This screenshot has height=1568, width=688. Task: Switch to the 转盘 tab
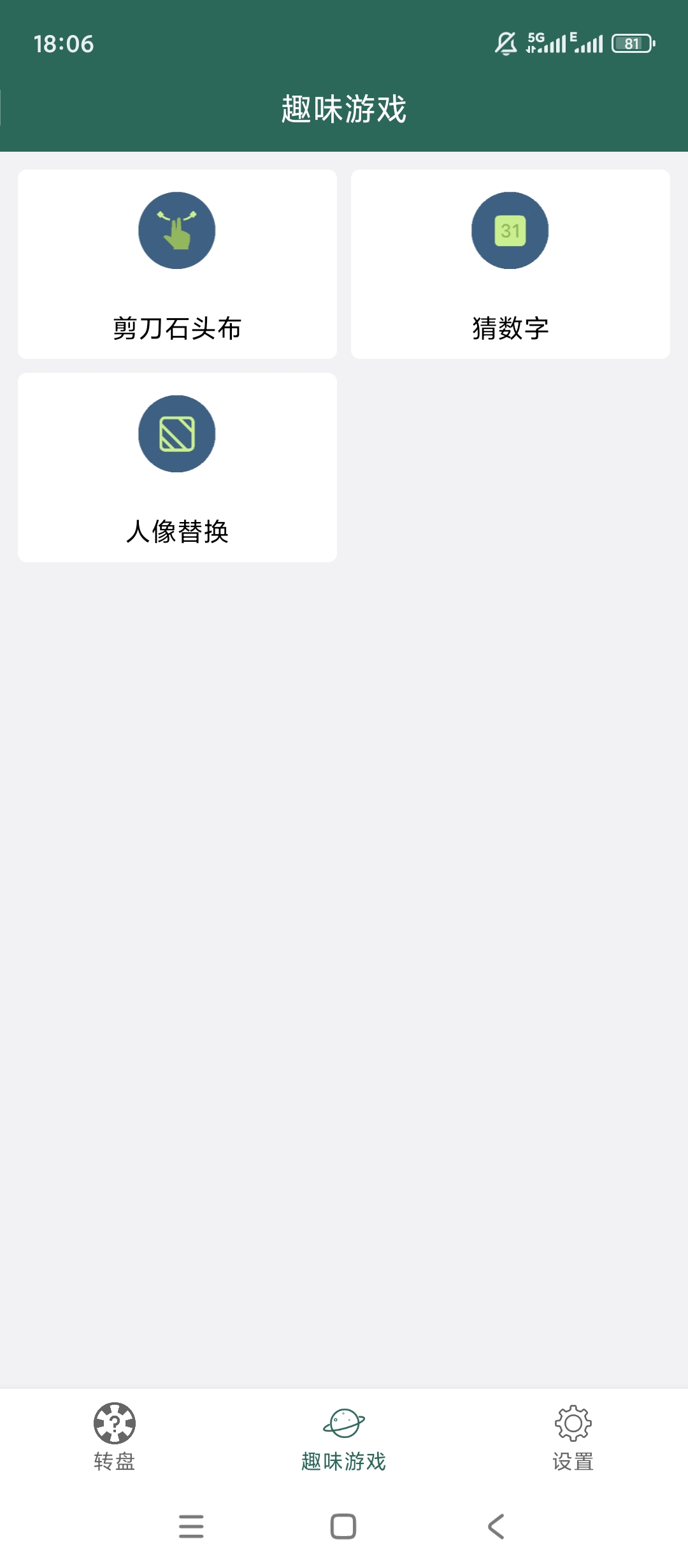pyautogui.click(x=115, y=1437)
